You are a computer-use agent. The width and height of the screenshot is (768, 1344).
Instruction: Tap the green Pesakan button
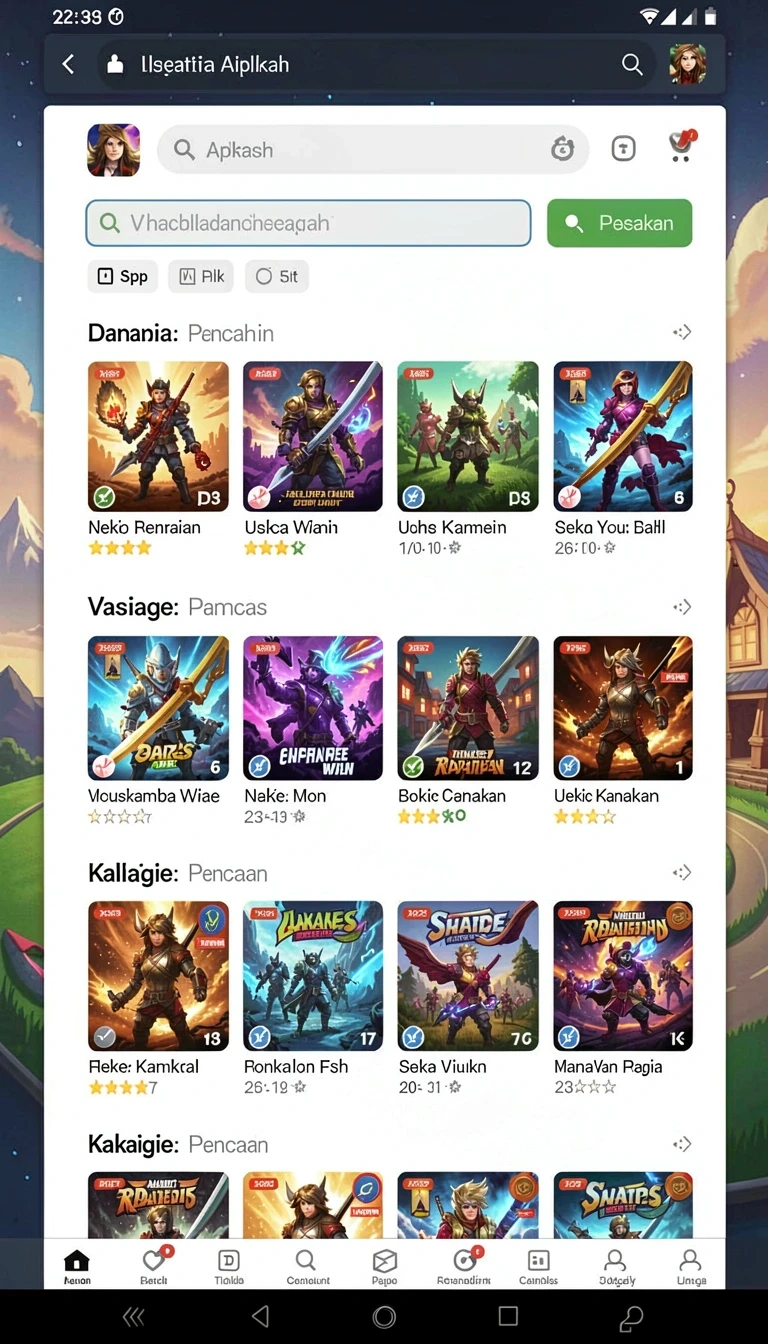620,223
